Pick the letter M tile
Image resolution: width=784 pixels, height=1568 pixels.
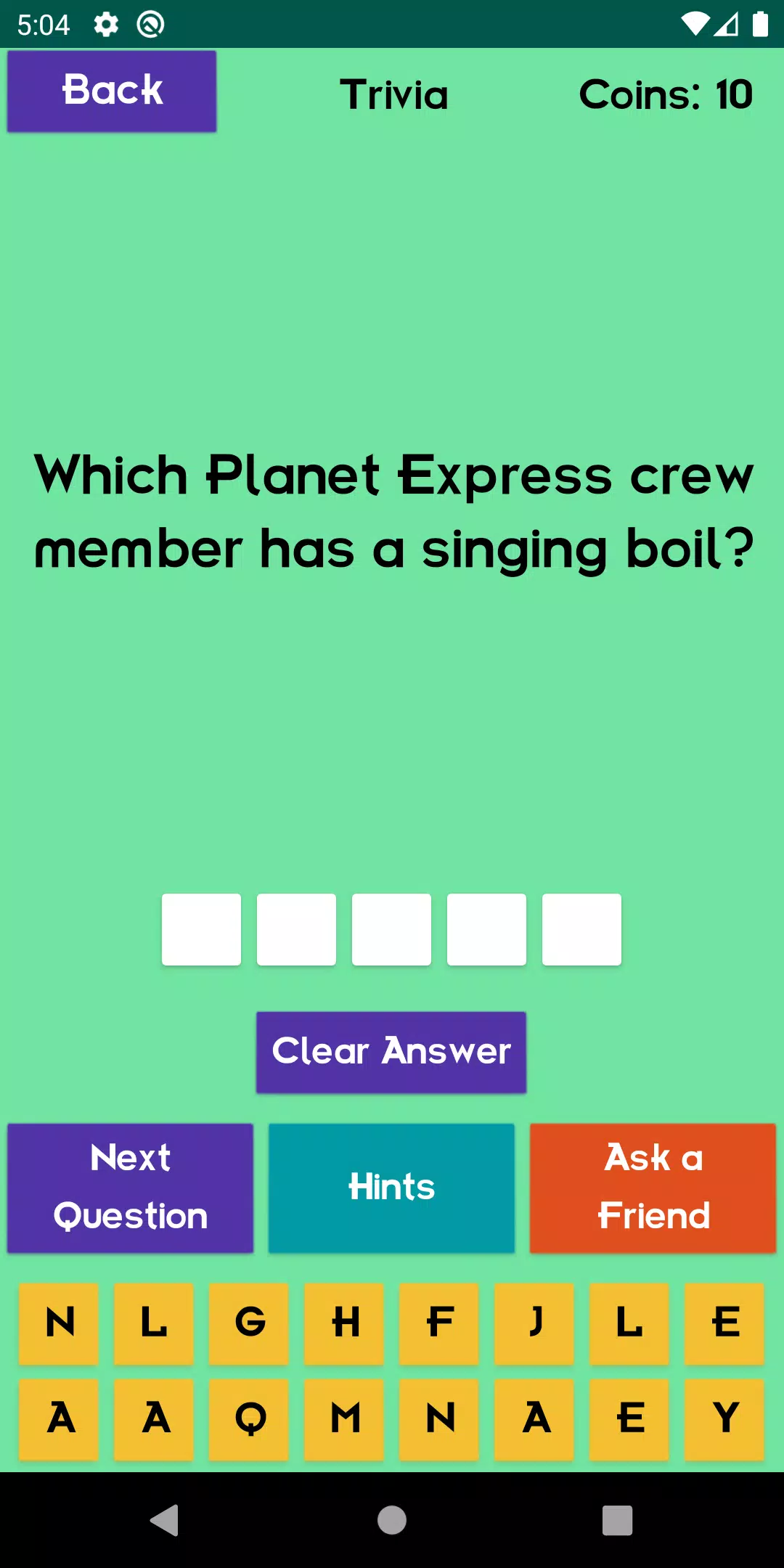tap(344, 1418)
